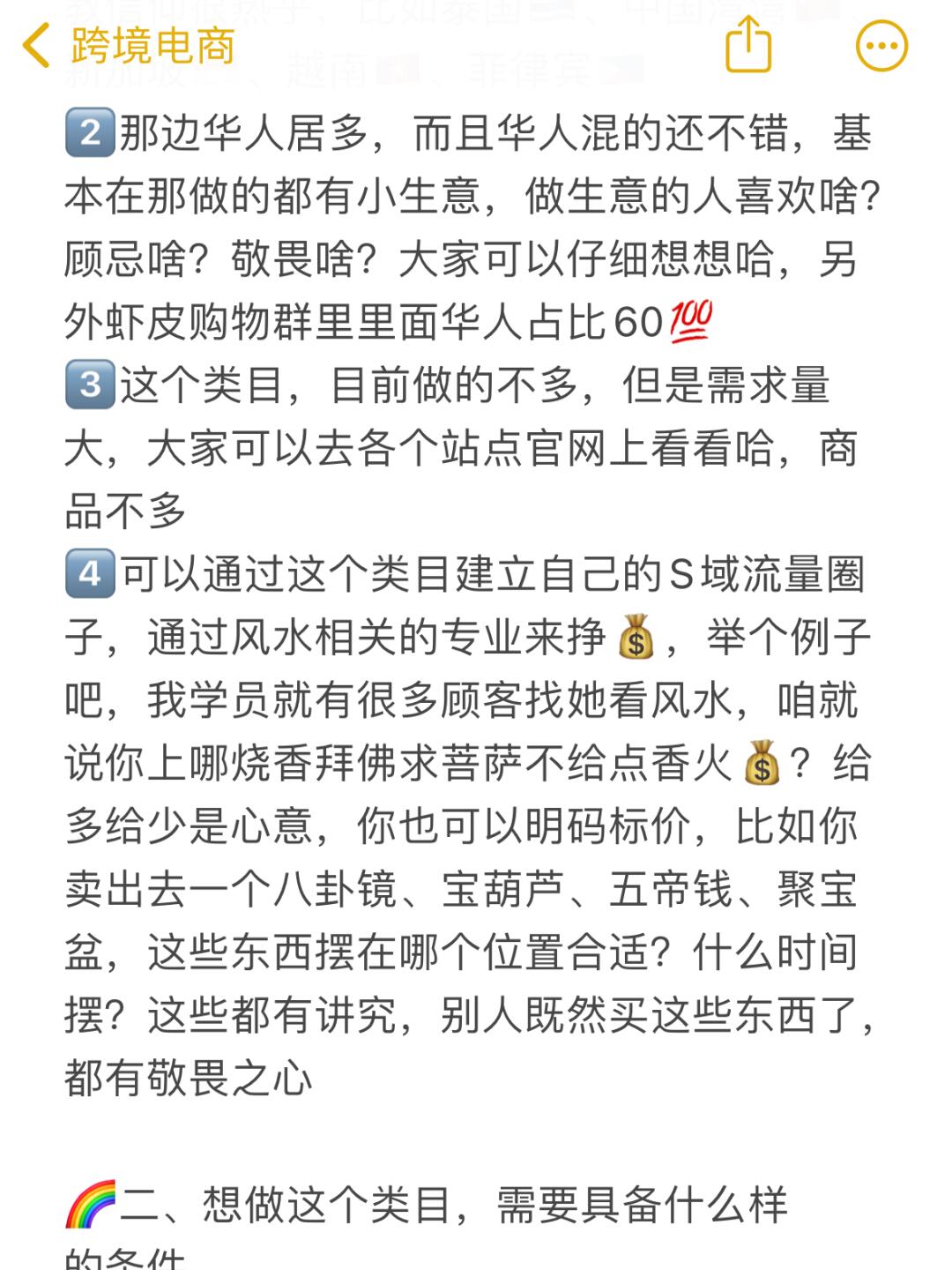Open the more options menu
This screenshot has height=1270, width=952.
881,46
